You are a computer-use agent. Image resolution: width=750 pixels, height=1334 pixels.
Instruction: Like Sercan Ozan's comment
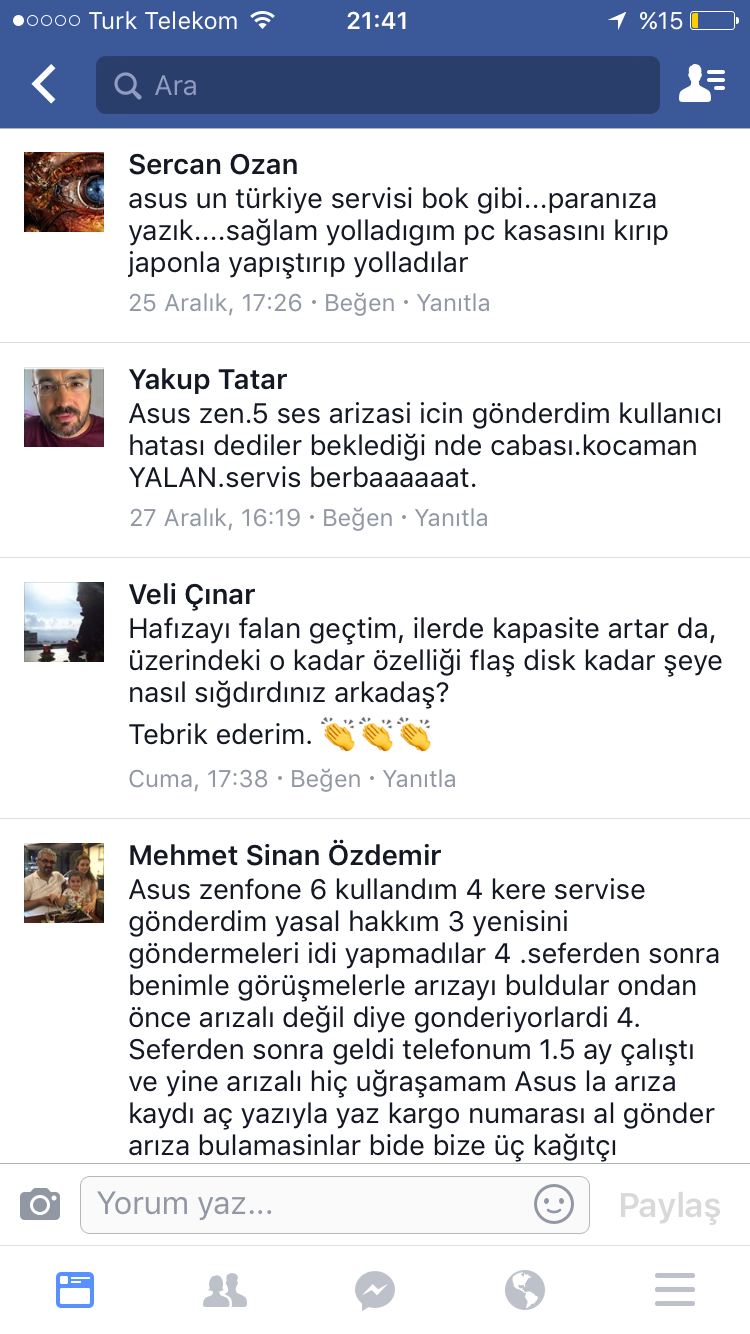click(x=360, y=303)
